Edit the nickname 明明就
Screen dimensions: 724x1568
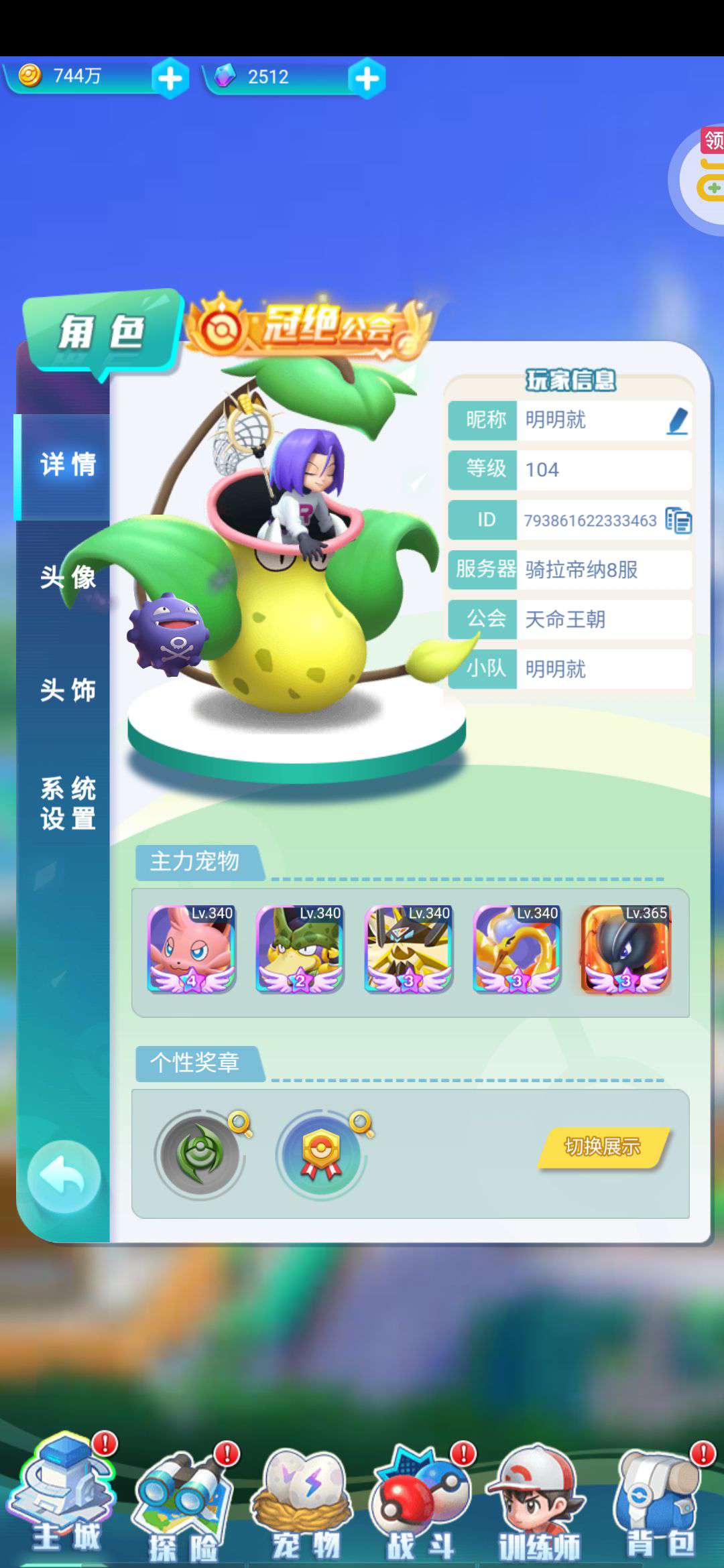(x=678, y=421)
